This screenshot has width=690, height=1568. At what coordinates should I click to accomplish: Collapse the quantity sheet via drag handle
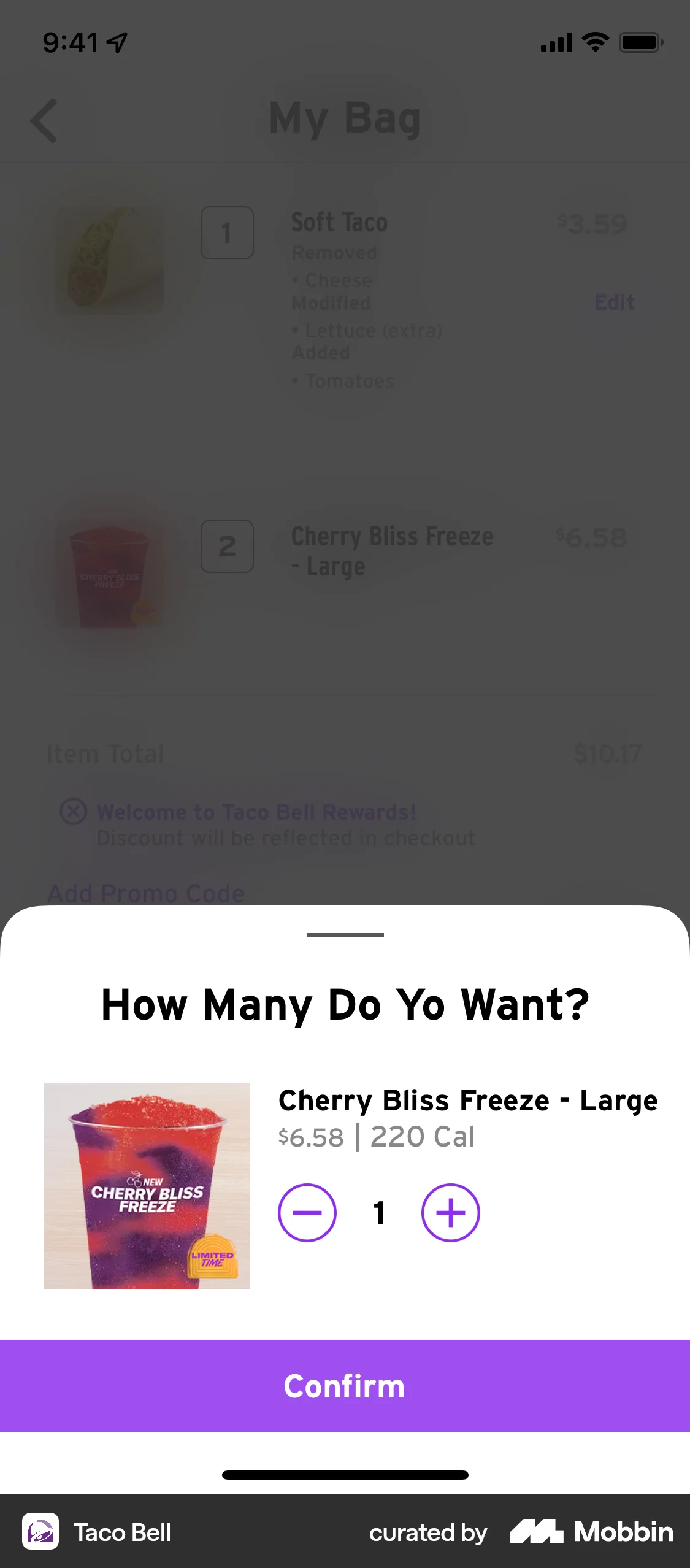pos(345,935)
